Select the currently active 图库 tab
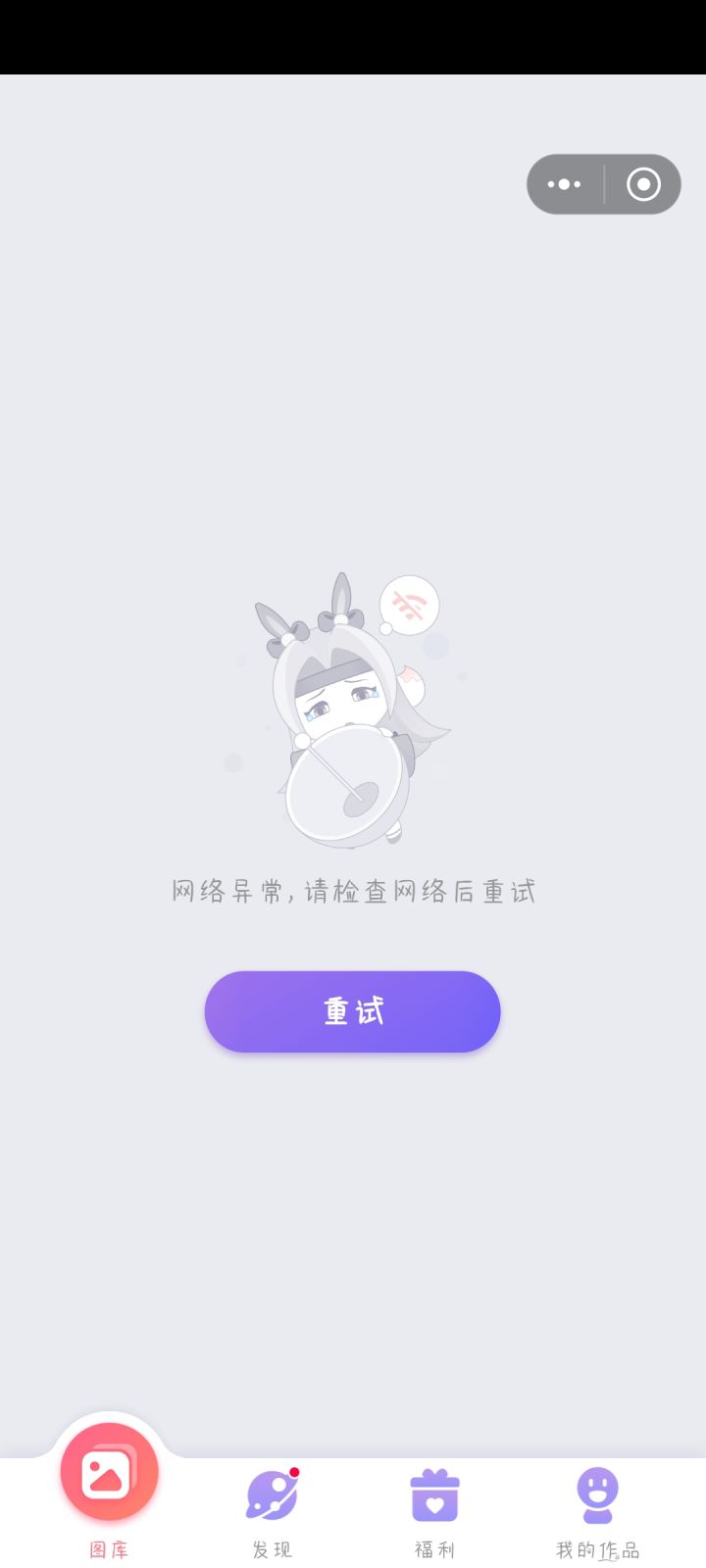Viewport: 706px width, 1568px height. click(x=109, y=1490)
